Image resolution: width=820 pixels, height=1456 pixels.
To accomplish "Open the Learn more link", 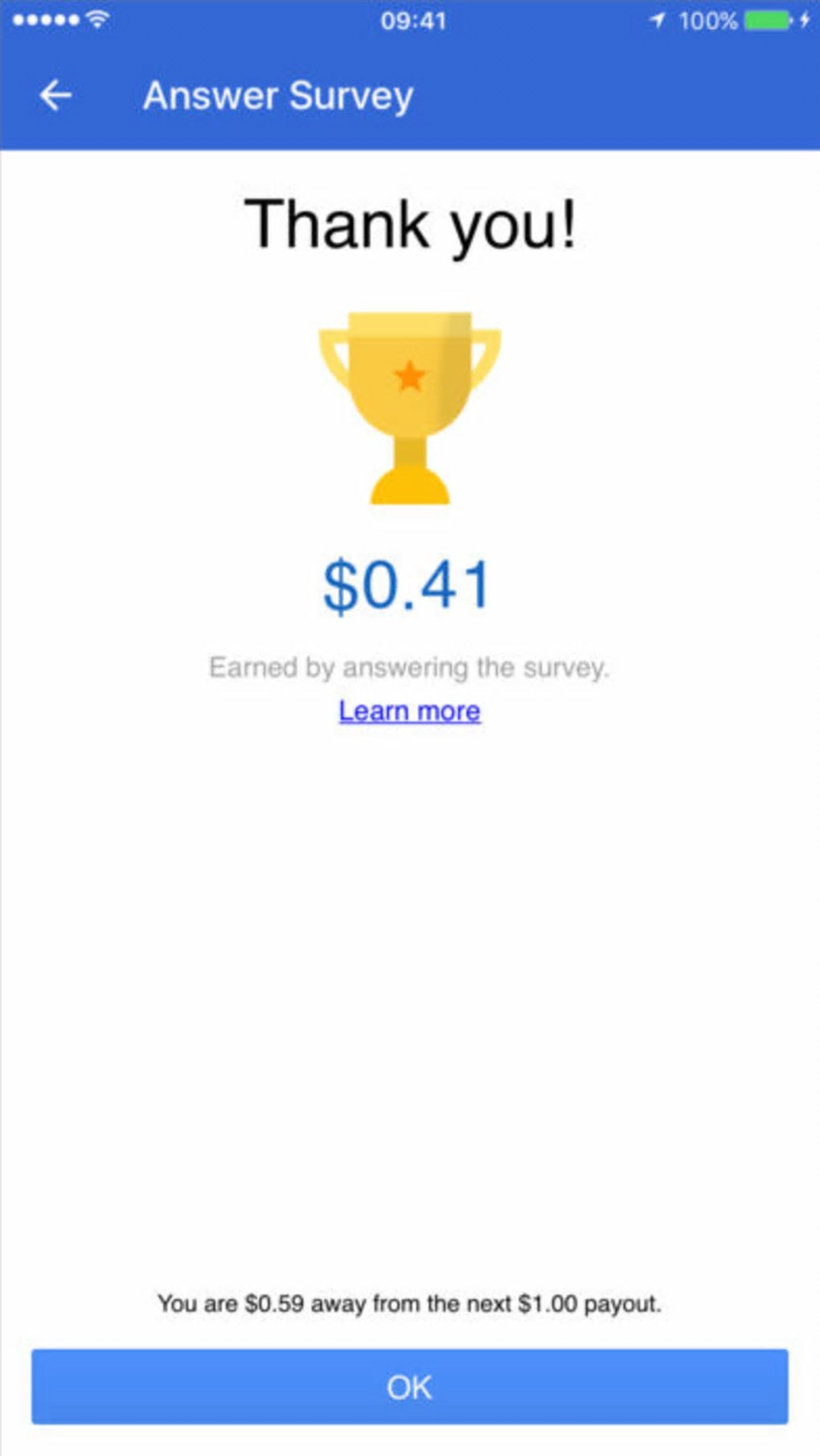I will coord(409,711).
